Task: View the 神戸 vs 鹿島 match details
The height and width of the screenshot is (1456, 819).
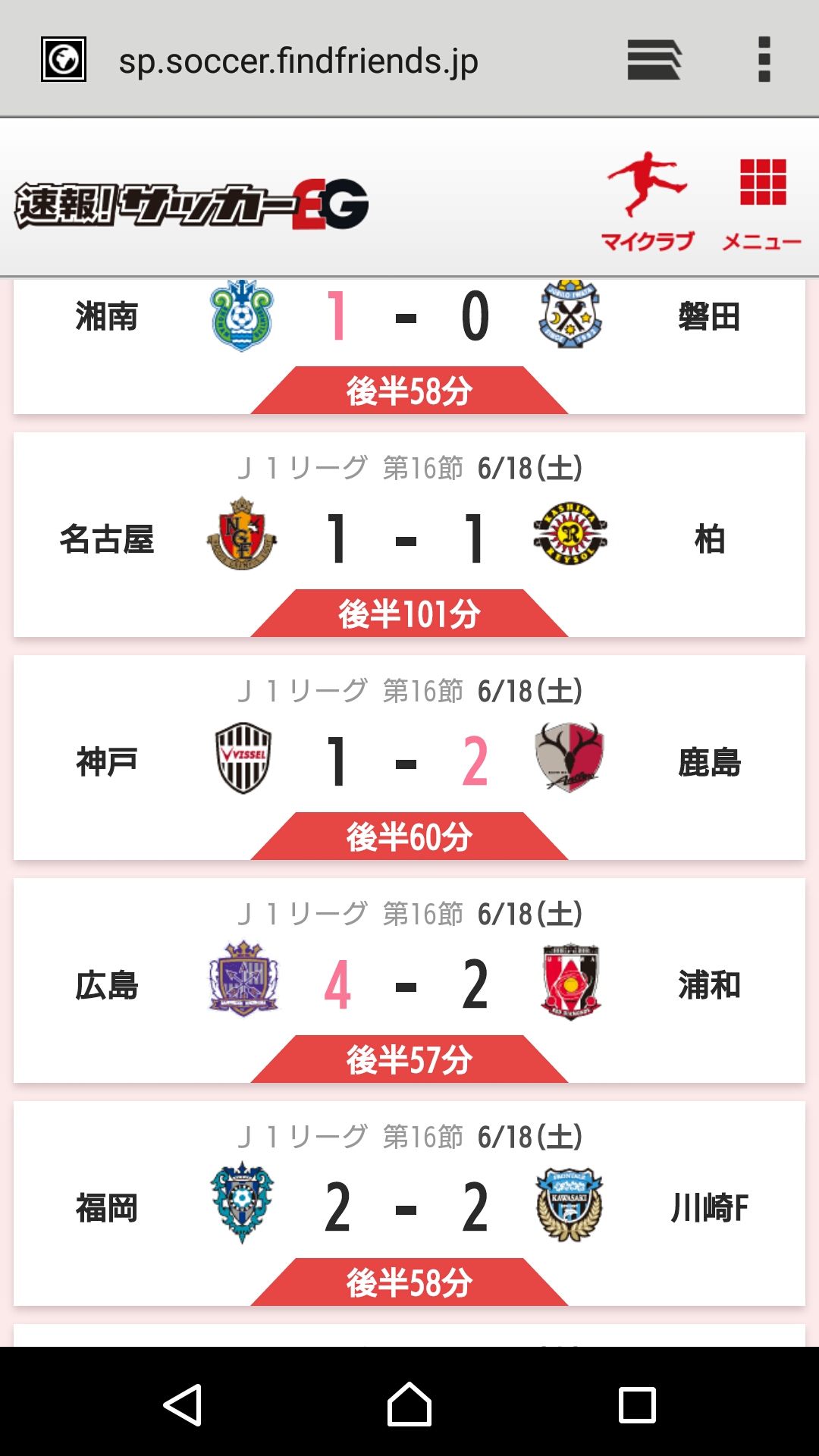Action: [409, 758]
